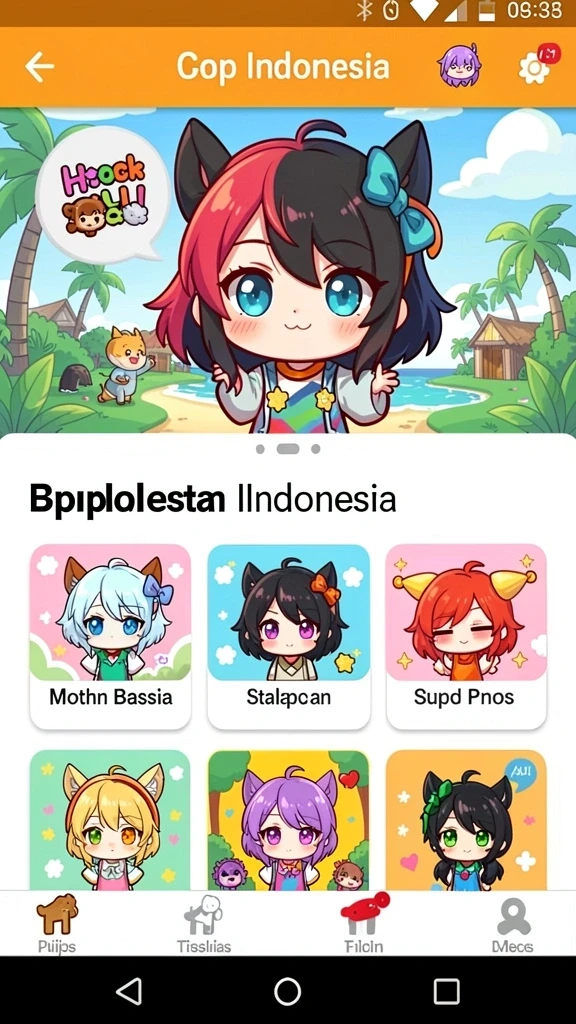The height and width of the screenshot is (1024, 576).
Task: Switch to the Puips tab
Action: pyautogui.click(x=57, y=923)
